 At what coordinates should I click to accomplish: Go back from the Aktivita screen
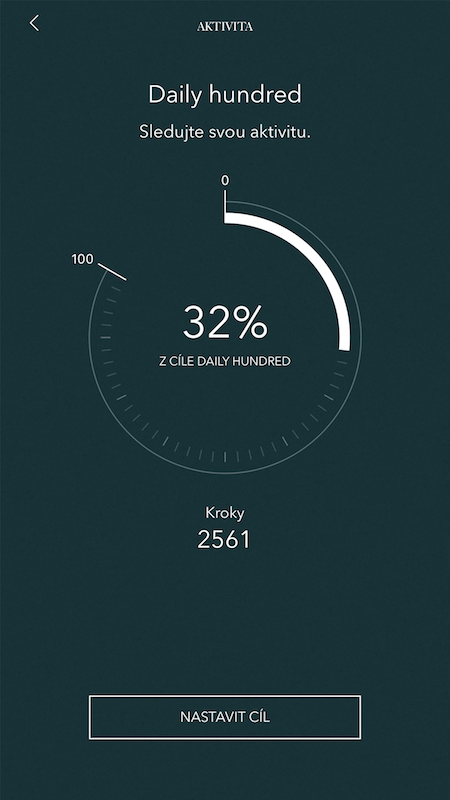click(x=34, y=23)
